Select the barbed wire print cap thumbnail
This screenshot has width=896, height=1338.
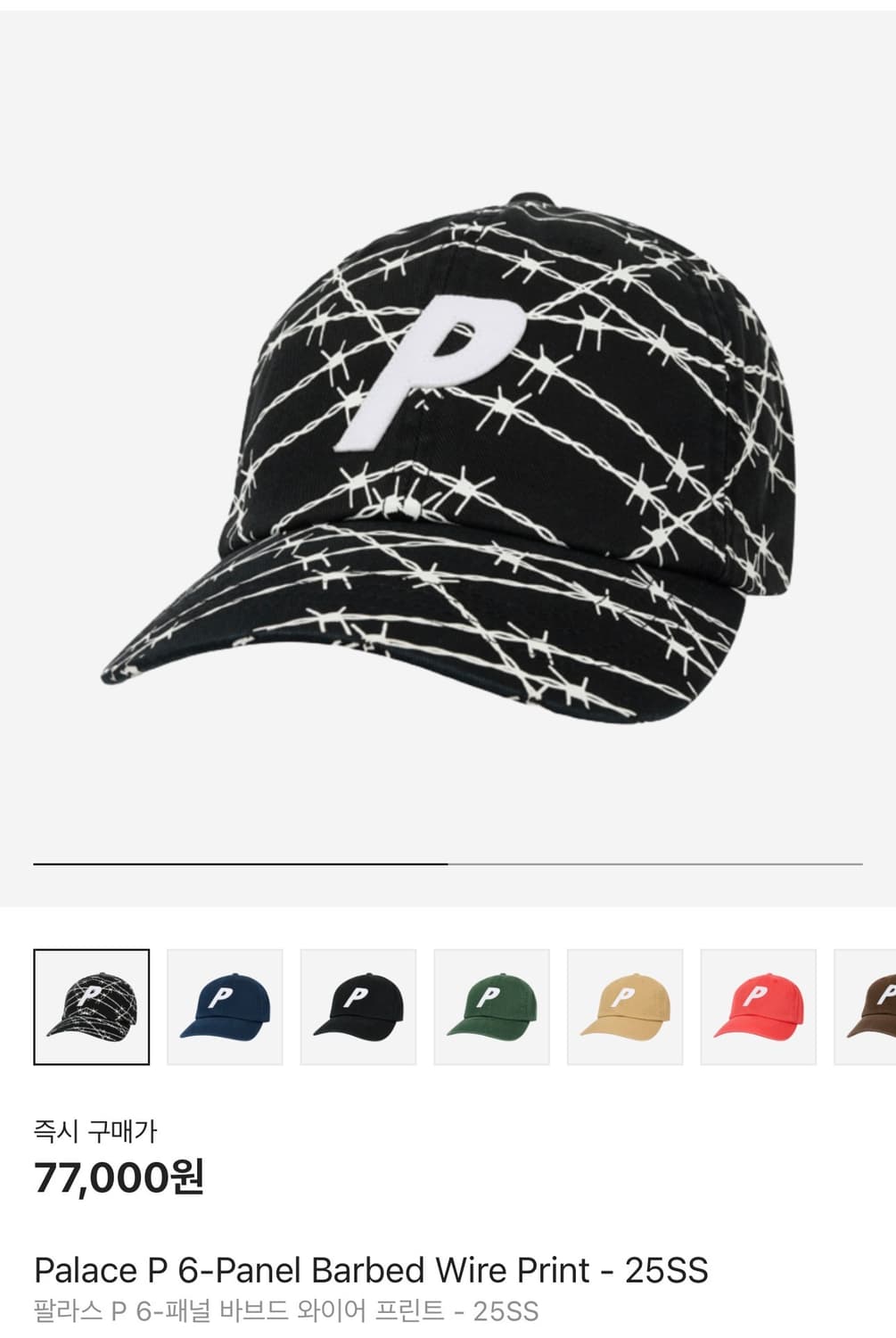click(x=91, y=1006)
